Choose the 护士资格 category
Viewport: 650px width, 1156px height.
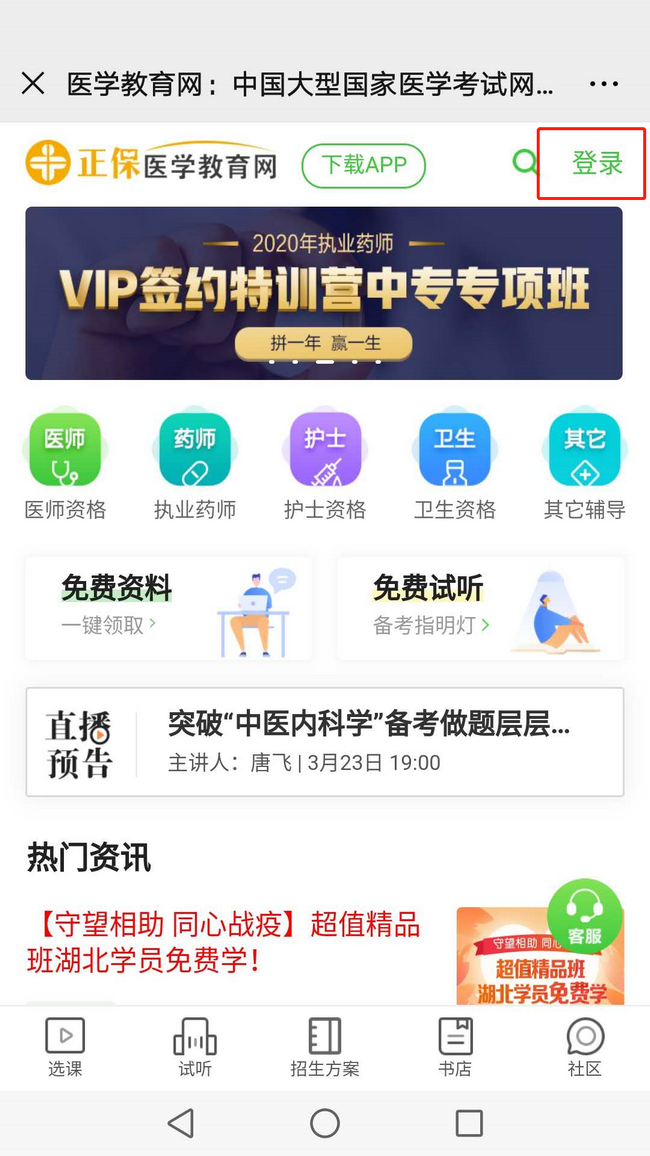325,465
